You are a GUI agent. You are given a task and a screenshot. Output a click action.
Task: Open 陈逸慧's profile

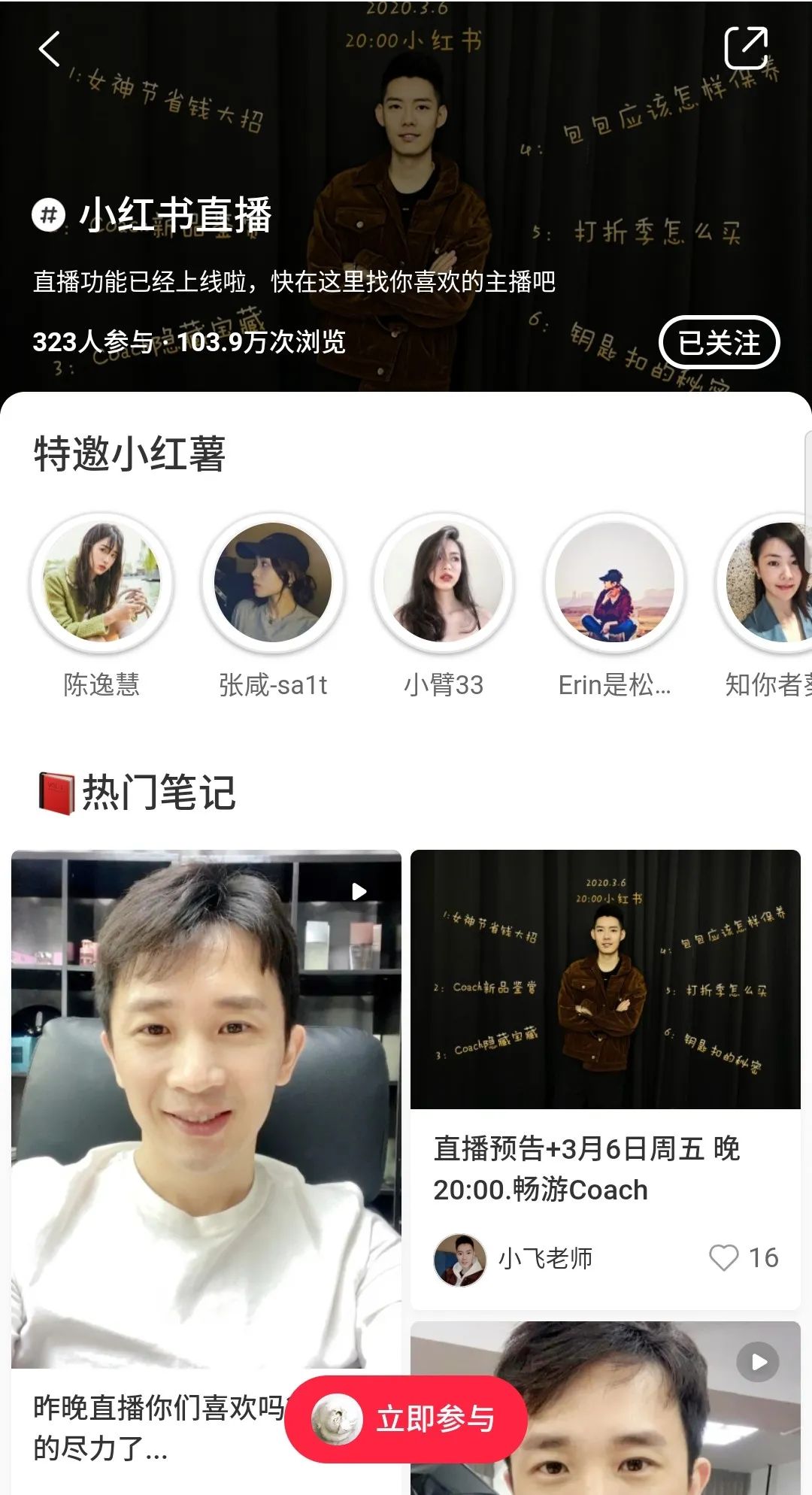coord(101,583)
